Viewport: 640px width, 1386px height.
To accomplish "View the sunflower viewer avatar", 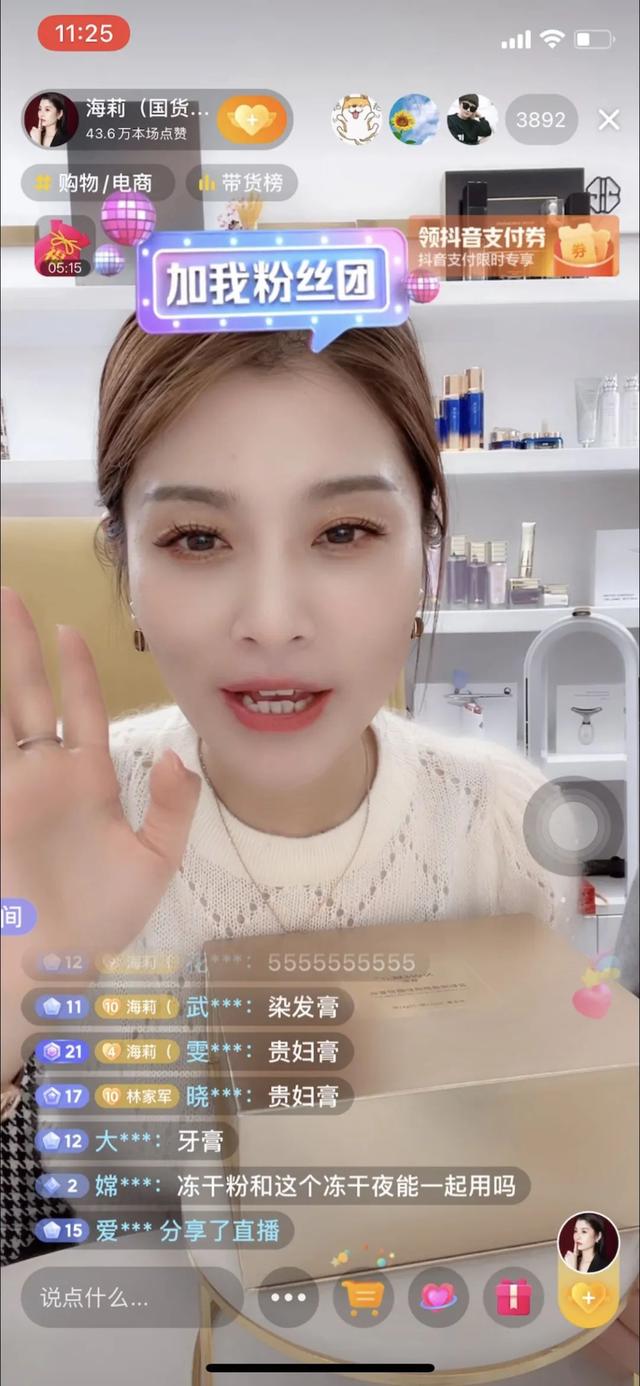I will 414,120.
